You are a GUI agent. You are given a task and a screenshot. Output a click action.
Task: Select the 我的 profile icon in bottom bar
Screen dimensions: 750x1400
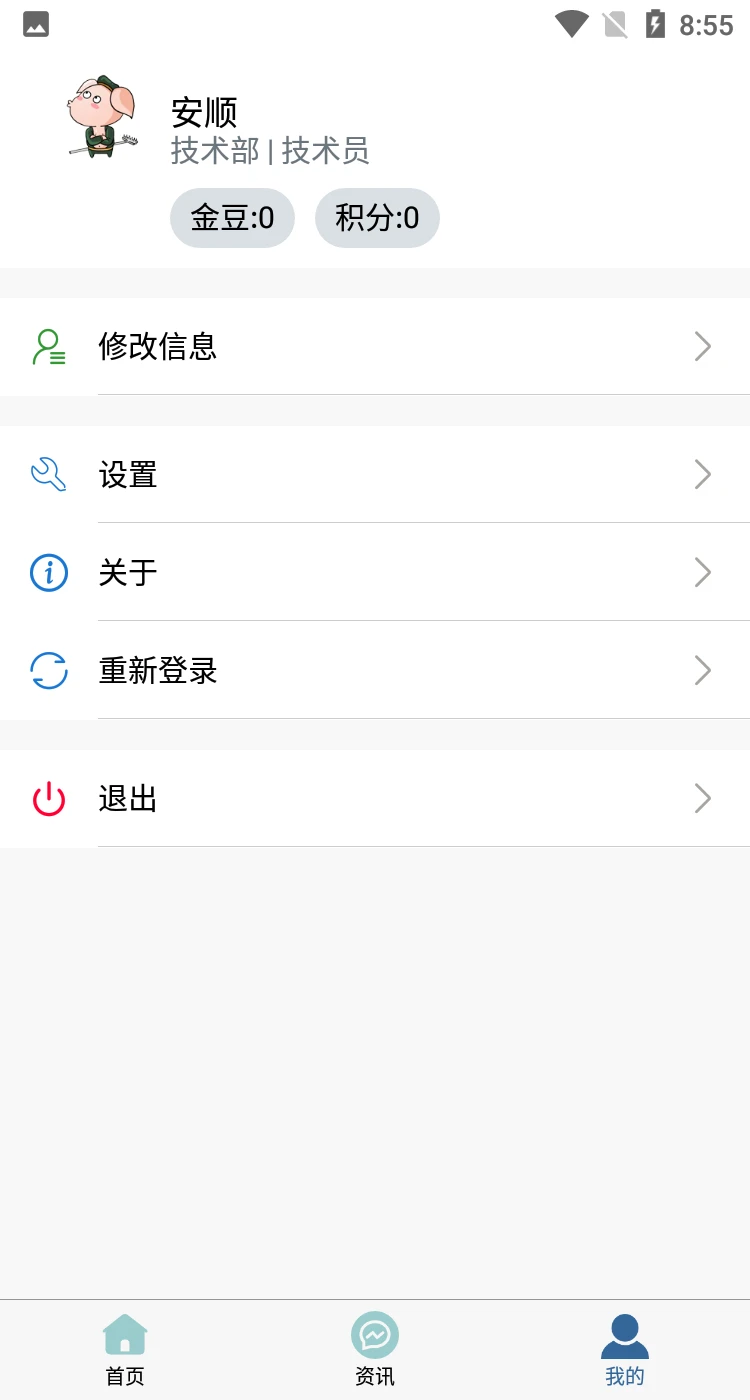[624, 1335]
